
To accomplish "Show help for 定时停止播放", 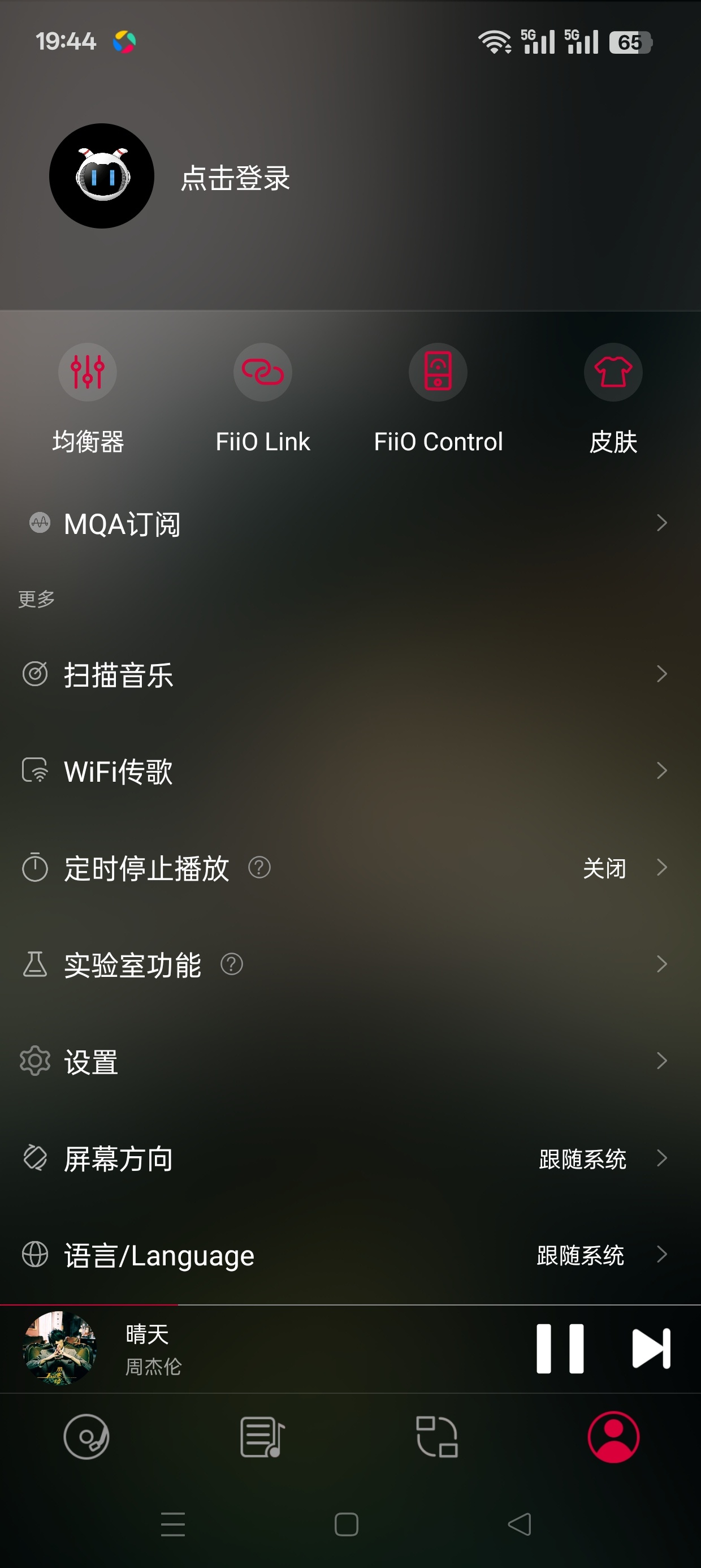I will [x=259, y=867].
